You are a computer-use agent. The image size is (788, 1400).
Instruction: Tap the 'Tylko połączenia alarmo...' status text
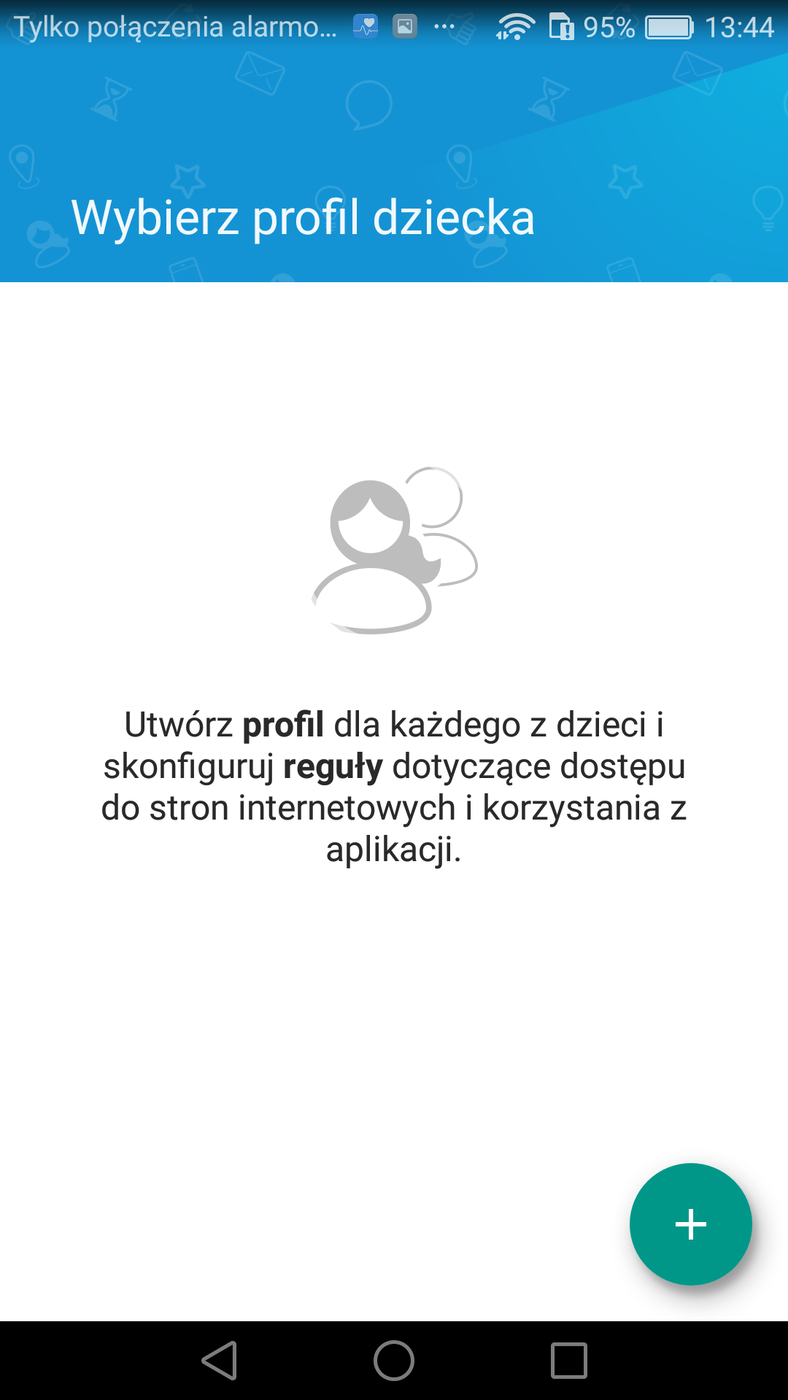pos(170,26)
